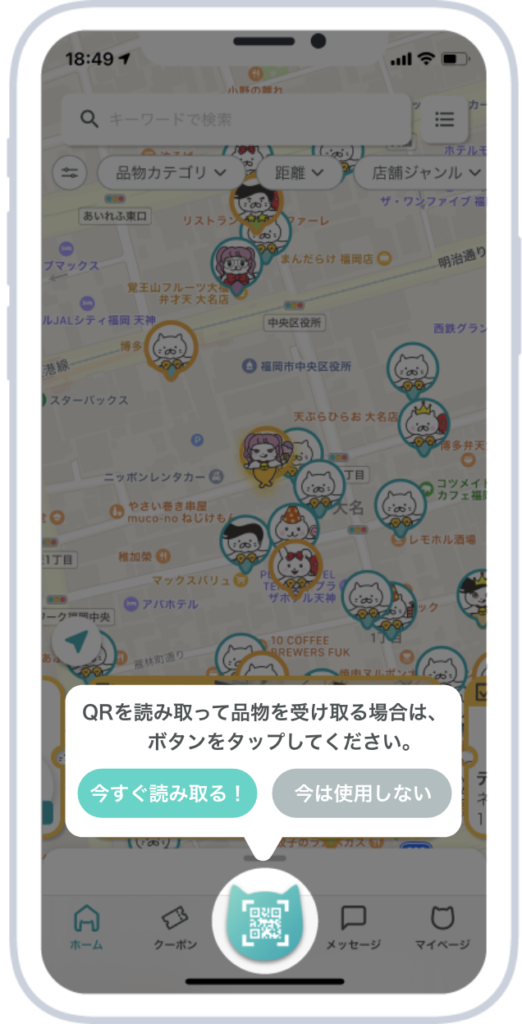522x1024 pixels.
Task: Open the filter settings icon
Action: point(69,173)
